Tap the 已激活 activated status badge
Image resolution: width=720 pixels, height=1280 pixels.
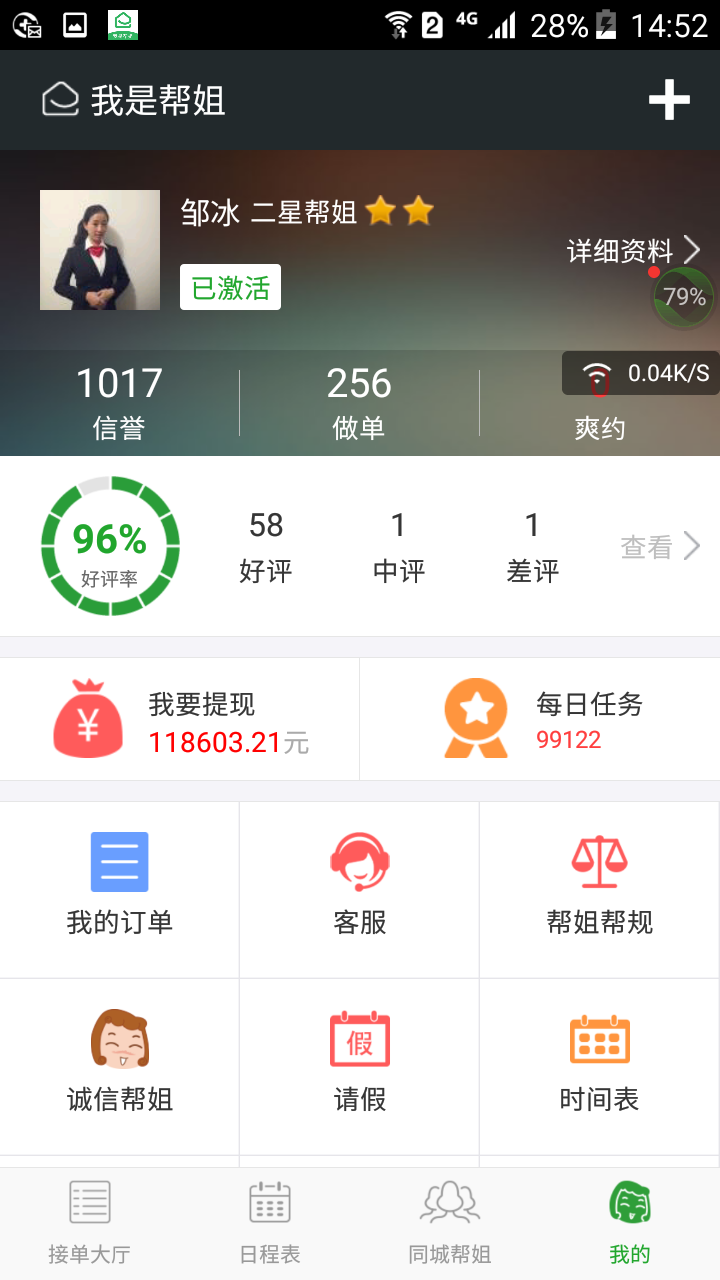[229, 287]
